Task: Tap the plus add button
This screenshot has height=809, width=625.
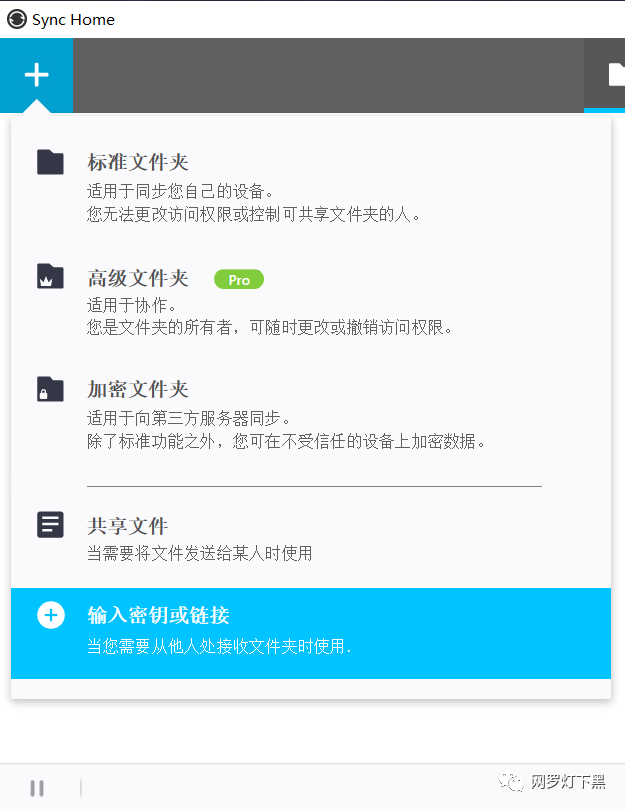Action: tap(36, 75)
